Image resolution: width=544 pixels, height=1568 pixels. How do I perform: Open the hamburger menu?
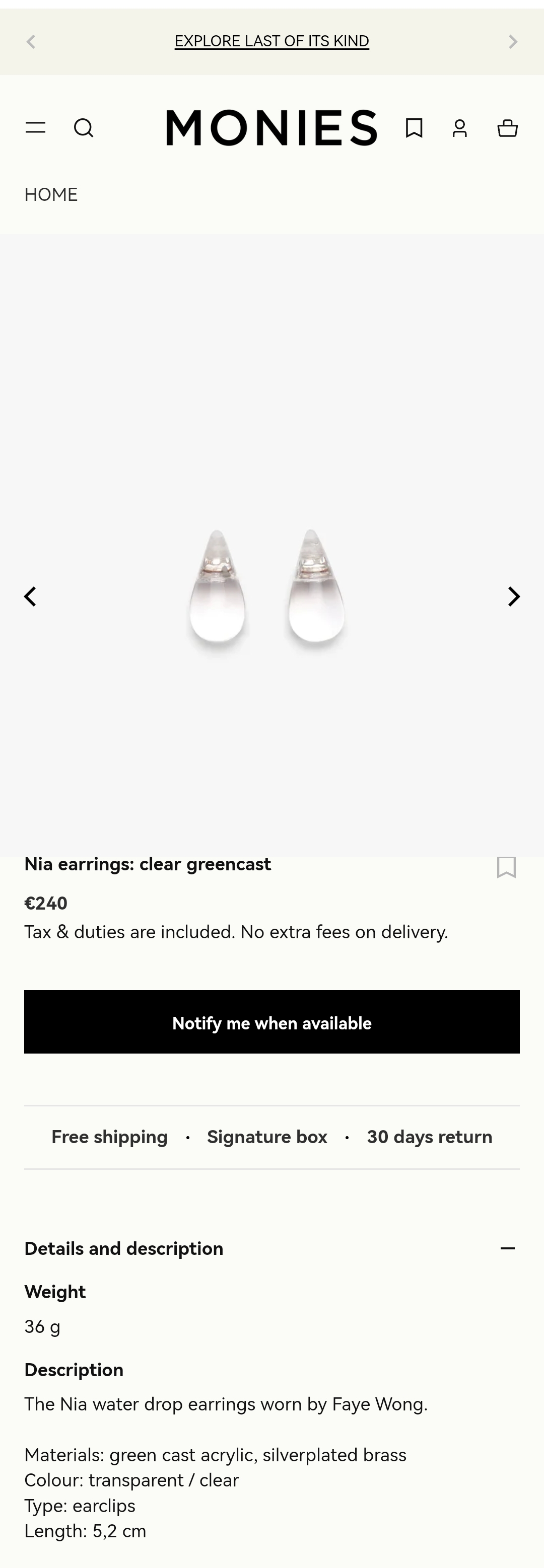pos(35,127)
